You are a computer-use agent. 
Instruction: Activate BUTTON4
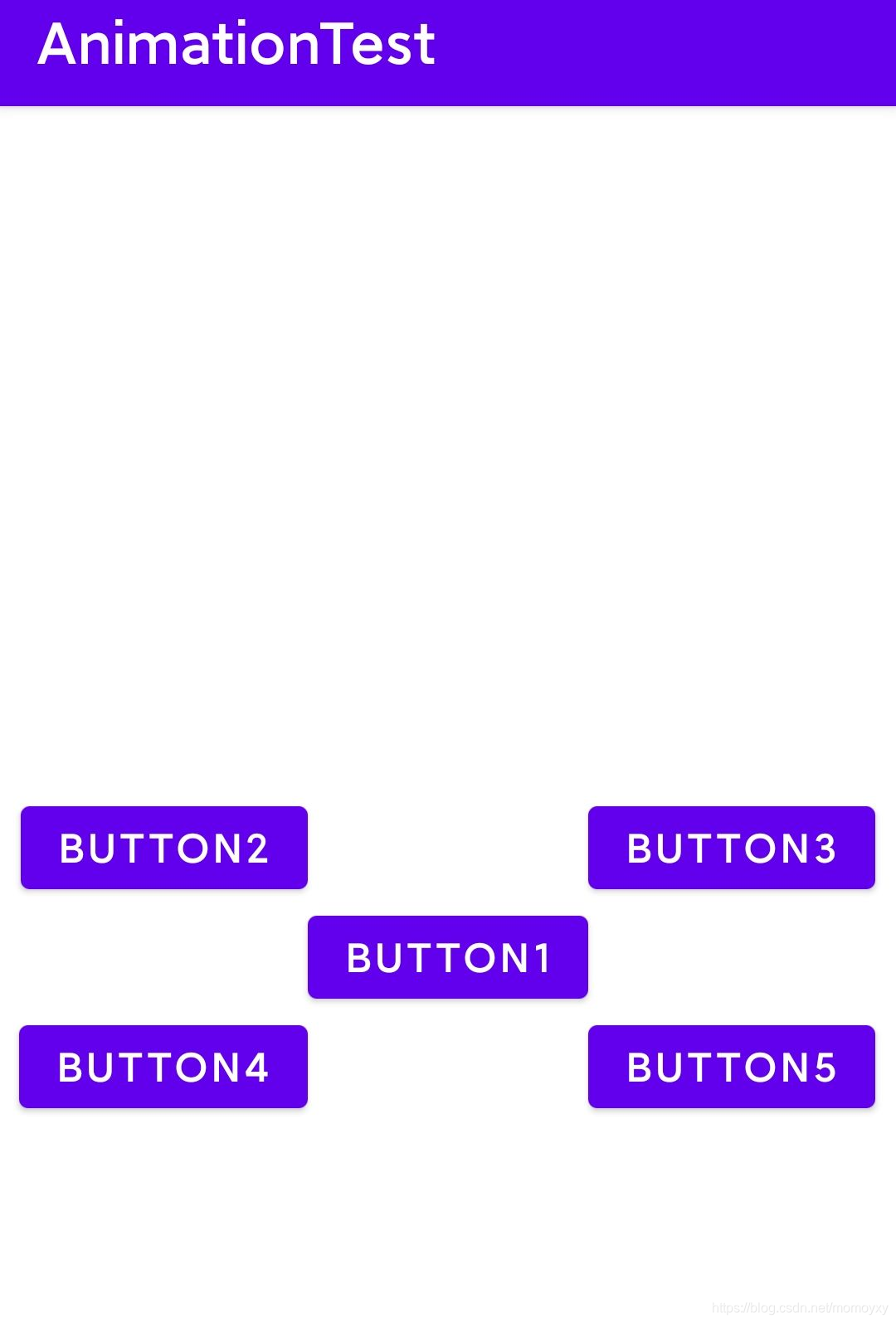pos(163,1067)
